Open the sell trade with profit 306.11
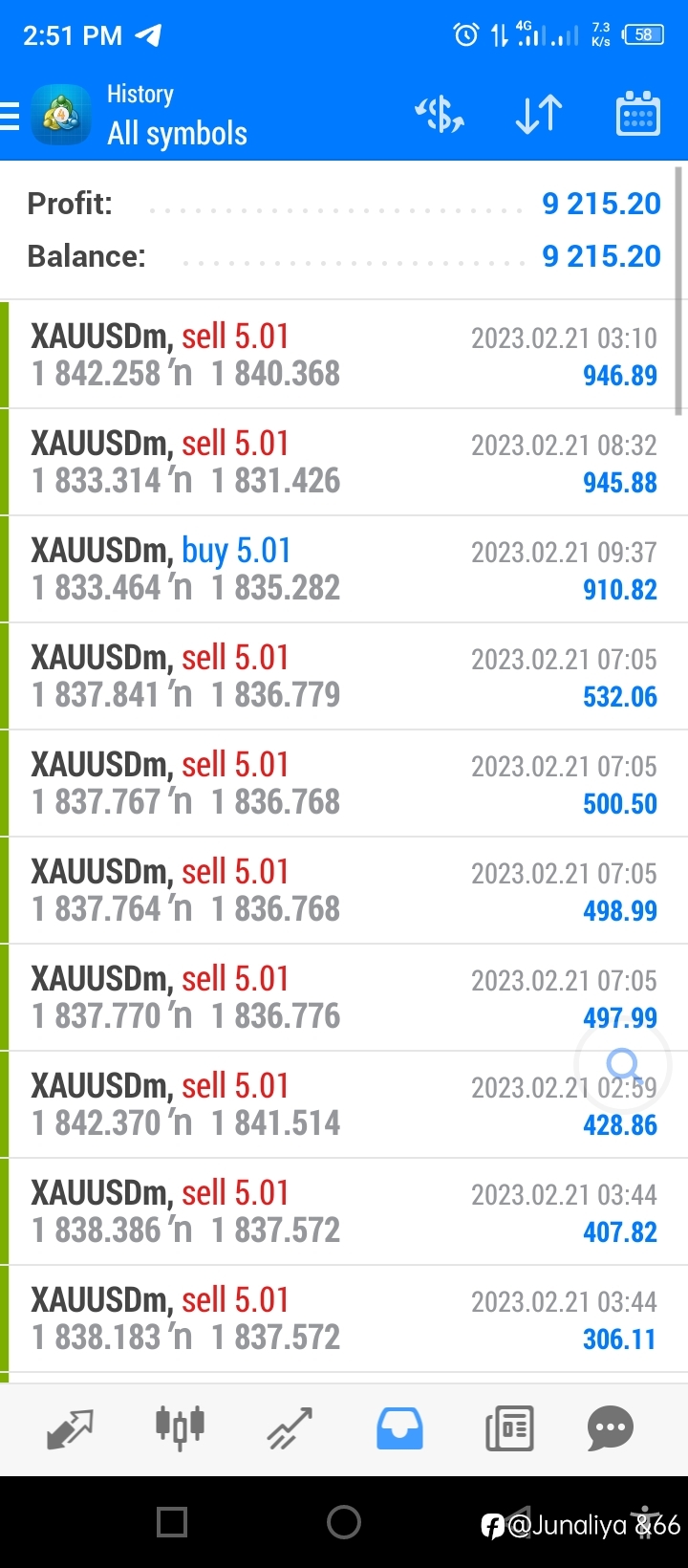This screenshot has height=1568, width=688. click(344, 1318)
